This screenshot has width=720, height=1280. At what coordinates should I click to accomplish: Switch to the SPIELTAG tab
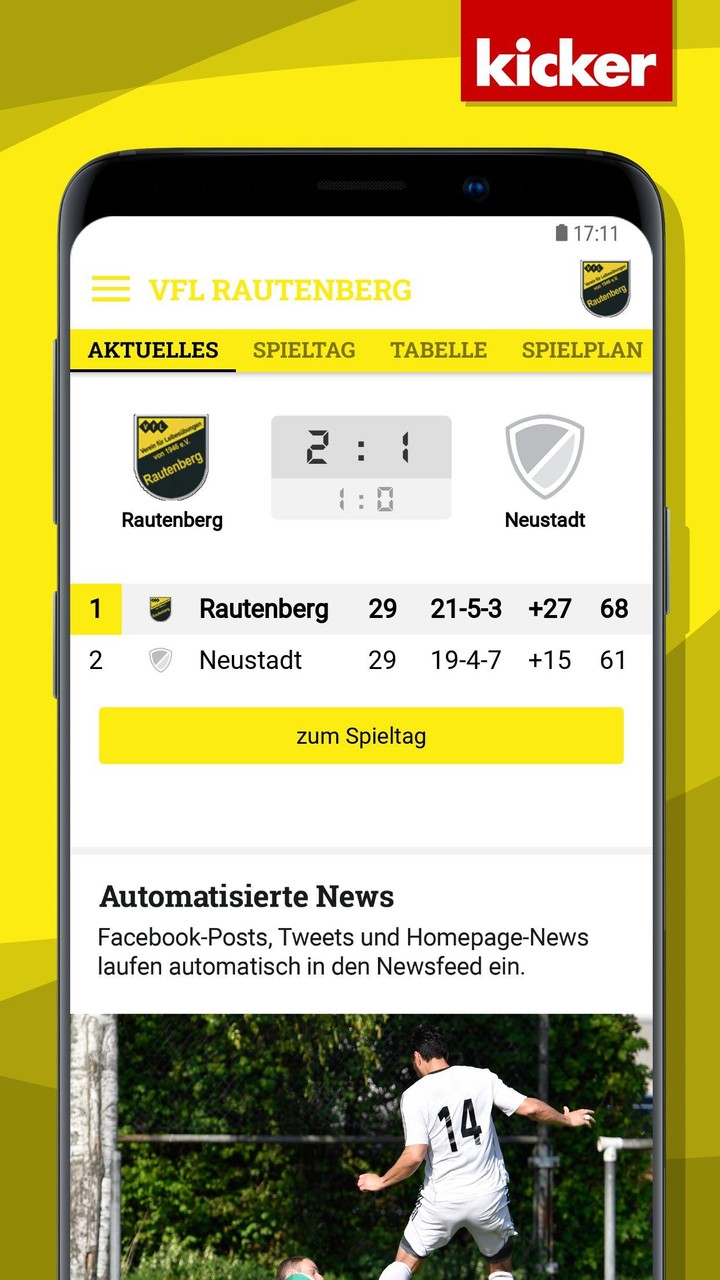(x=305, y=350)
